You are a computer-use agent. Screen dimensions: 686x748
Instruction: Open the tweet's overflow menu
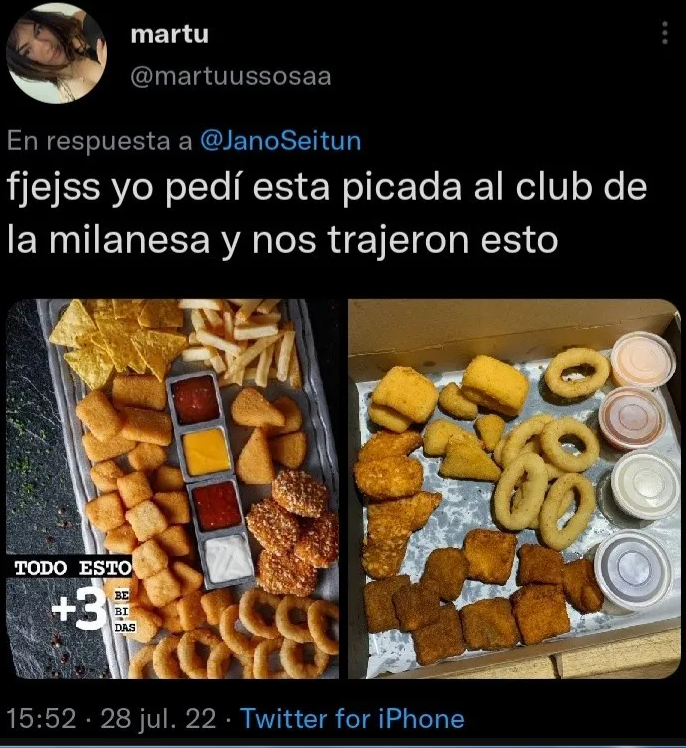(665, 33)
